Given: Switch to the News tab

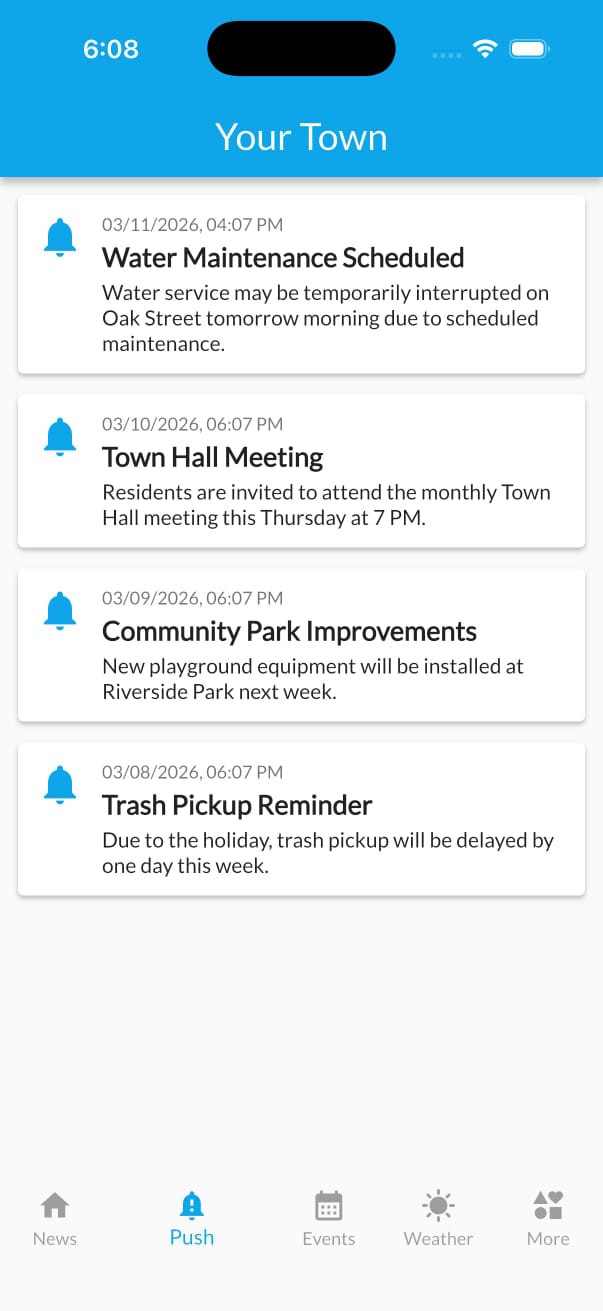Looking at the screenshot, I should (55, 1219).
